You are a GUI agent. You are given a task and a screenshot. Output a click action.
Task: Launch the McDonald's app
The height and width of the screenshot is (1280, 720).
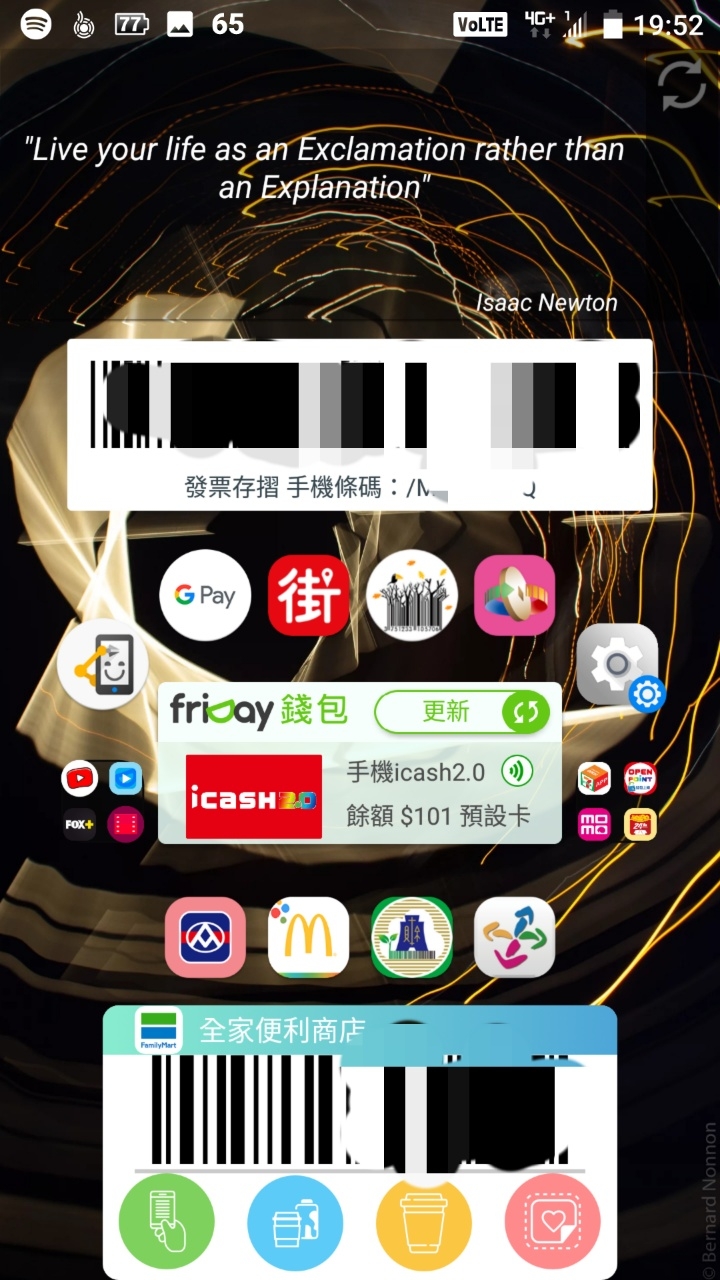coord(309,937)
